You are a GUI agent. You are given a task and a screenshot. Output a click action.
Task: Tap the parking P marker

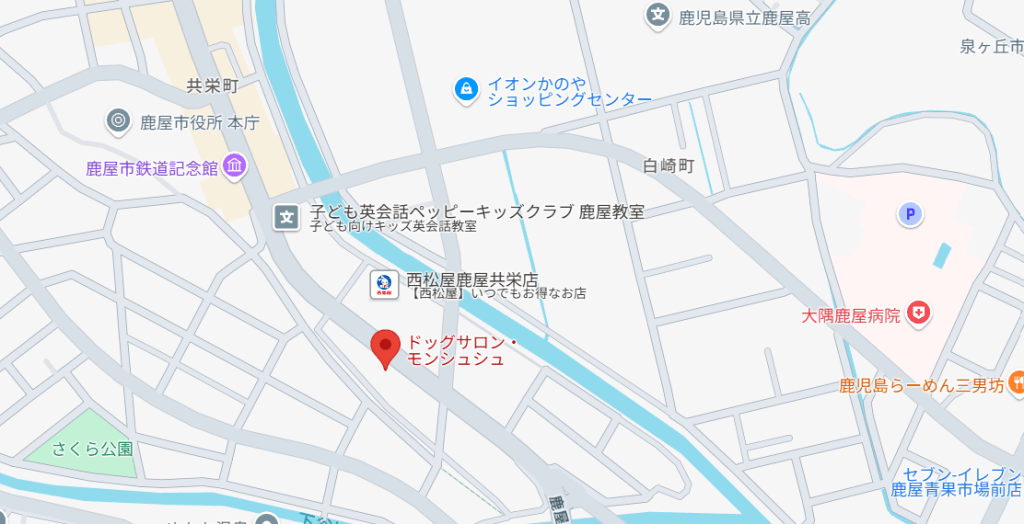(x=909, y=213)
